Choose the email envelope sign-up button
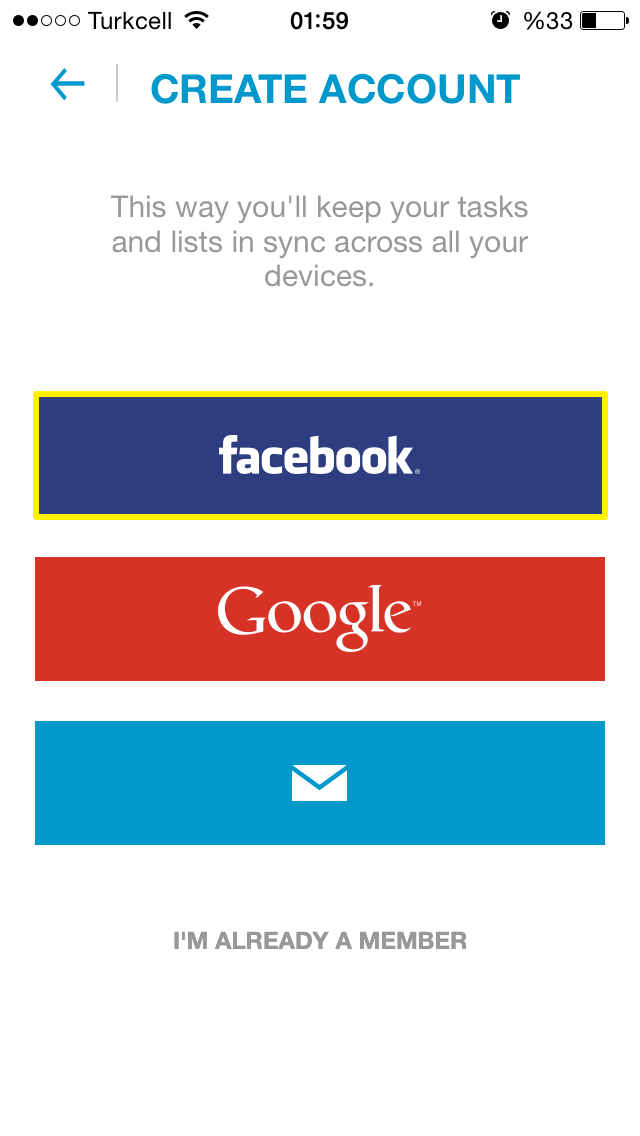Image resolution: width=640 pixels, height=1136 pixels. coord(320,782)
